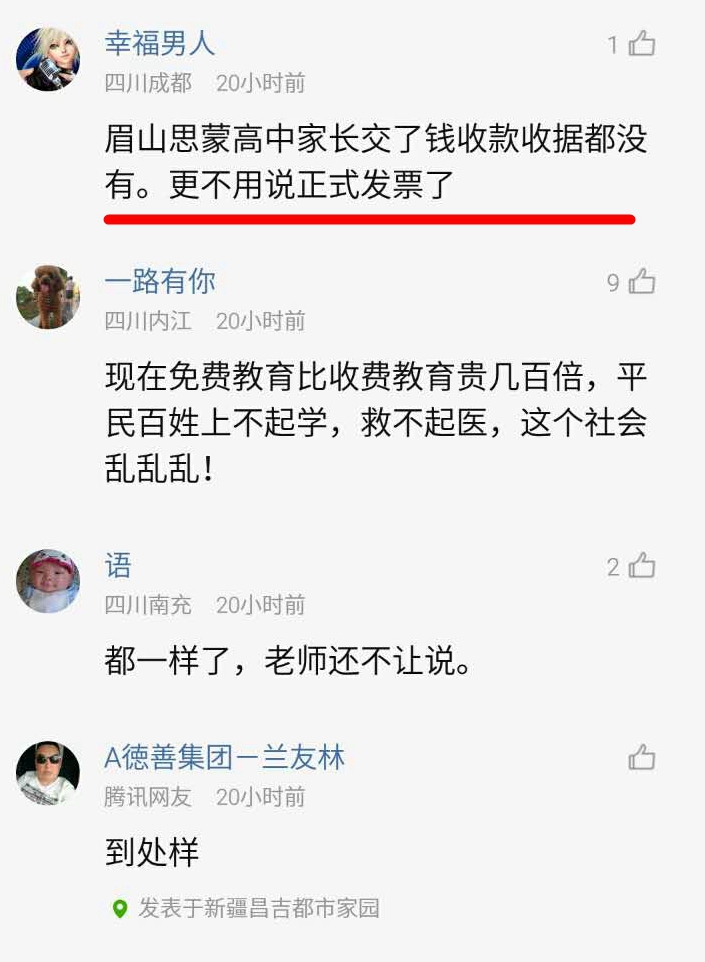Open location 发表于新疆昌吉都市家园
This screenshot has width=705, height=962.
point(258,908)
